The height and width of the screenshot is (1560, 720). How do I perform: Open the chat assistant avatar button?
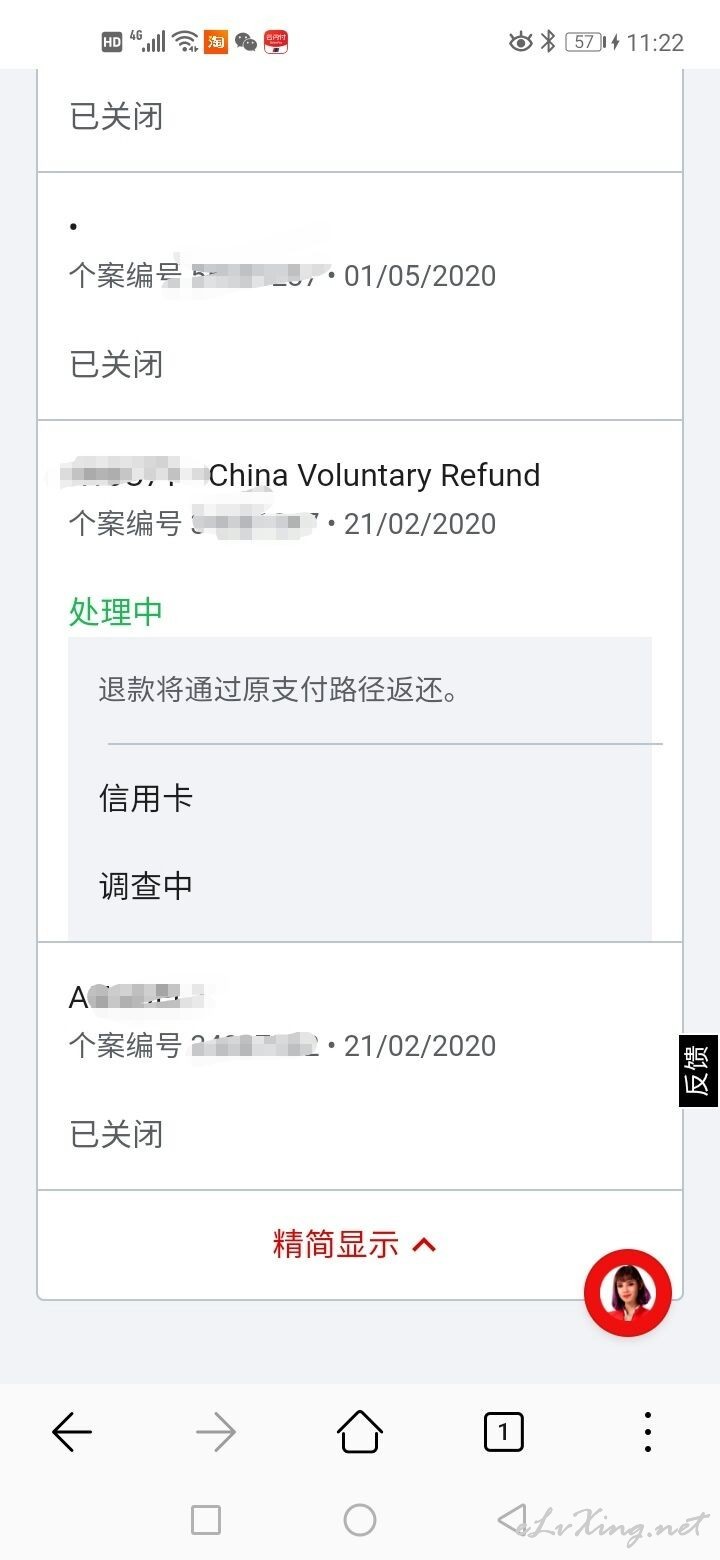(x=627, y=1292)
